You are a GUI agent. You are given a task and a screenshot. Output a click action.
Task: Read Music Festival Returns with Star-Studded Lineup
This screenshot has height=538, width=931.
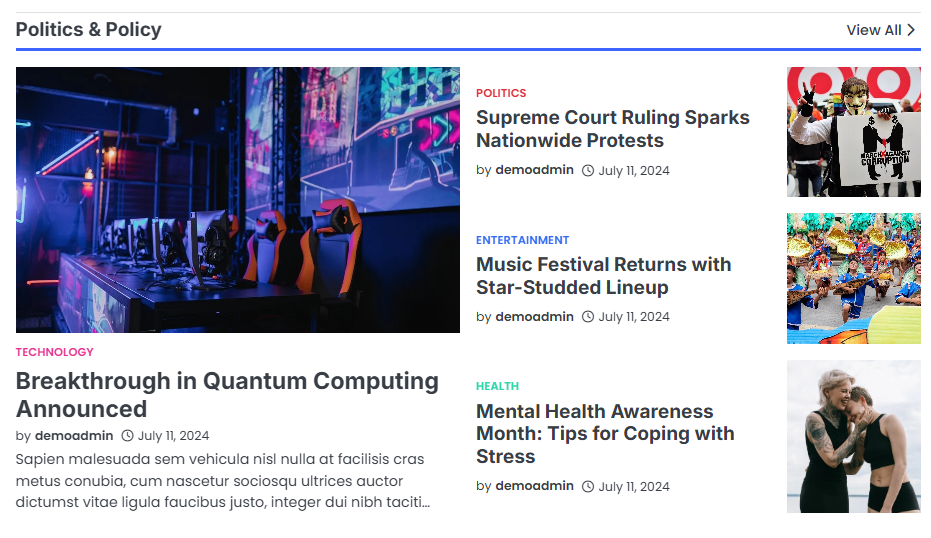pos(603,276)
